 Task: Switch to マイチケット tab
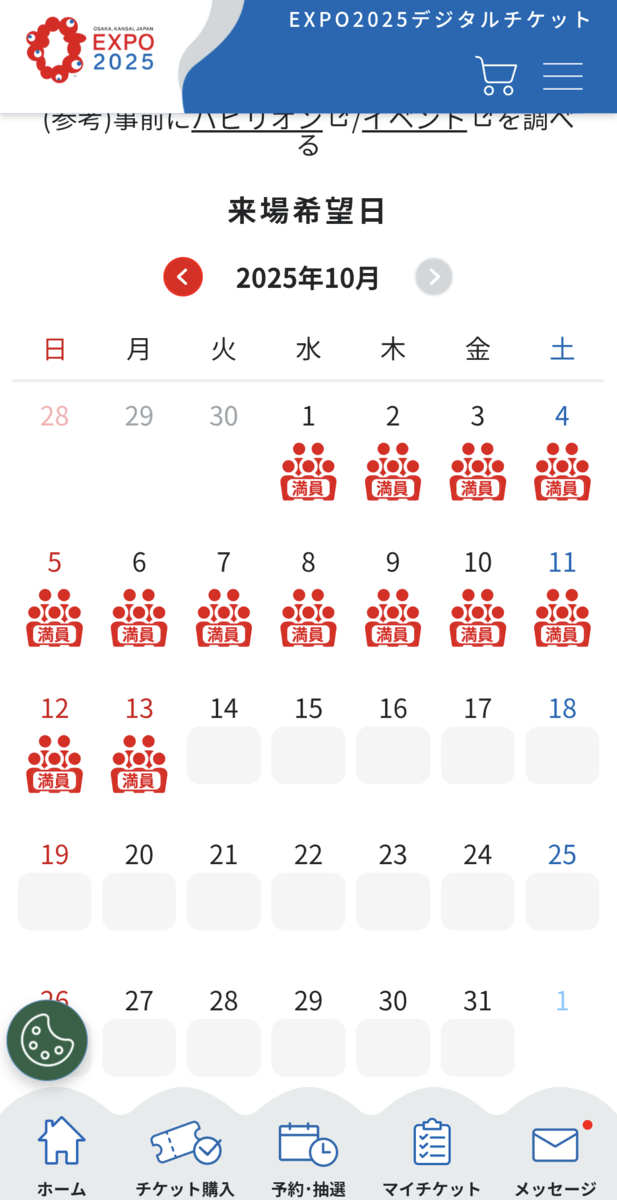[431, 1158]
